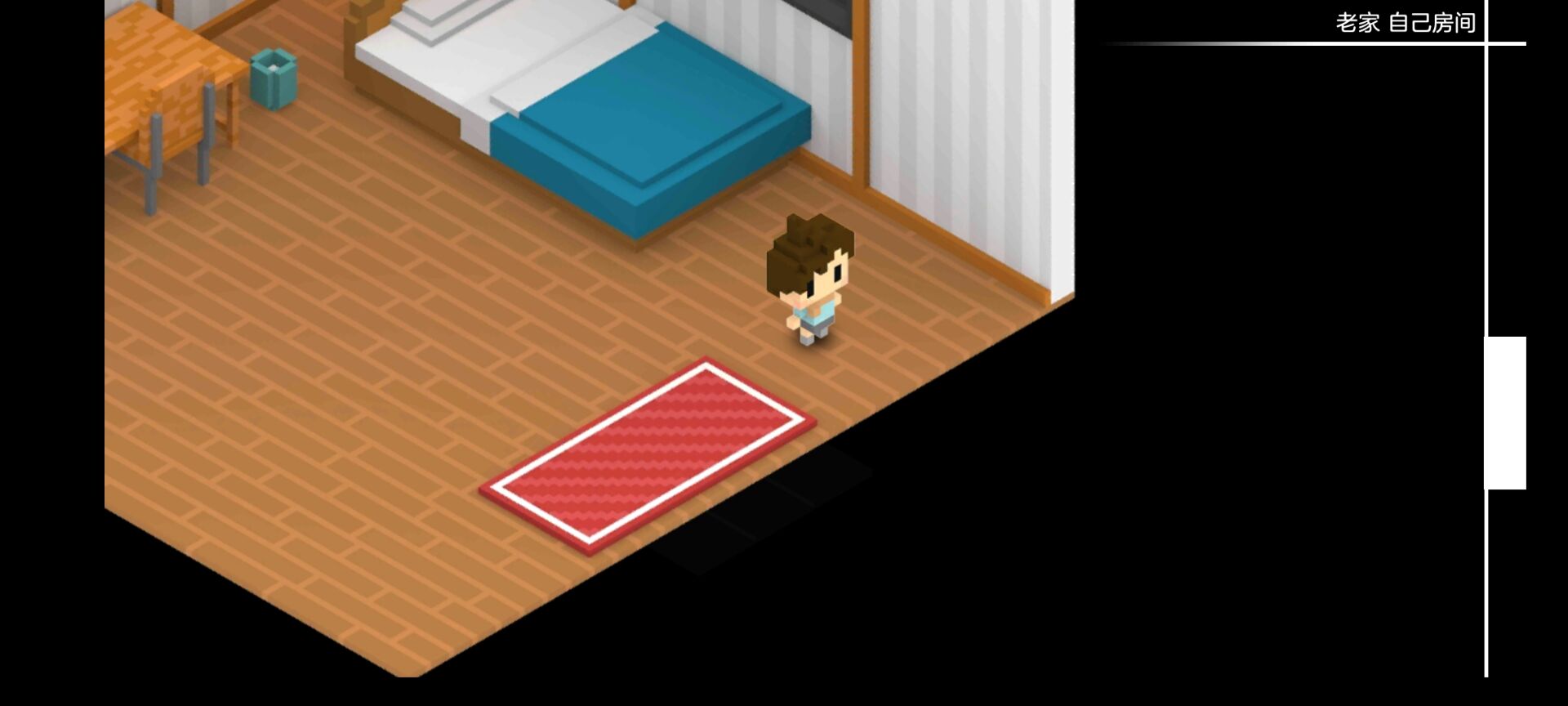Image resolution: width=1568 pixels, height=706 pixels.
Task: Open the white side-panel handle on the right edge
Action: [x=1505, y=413]
